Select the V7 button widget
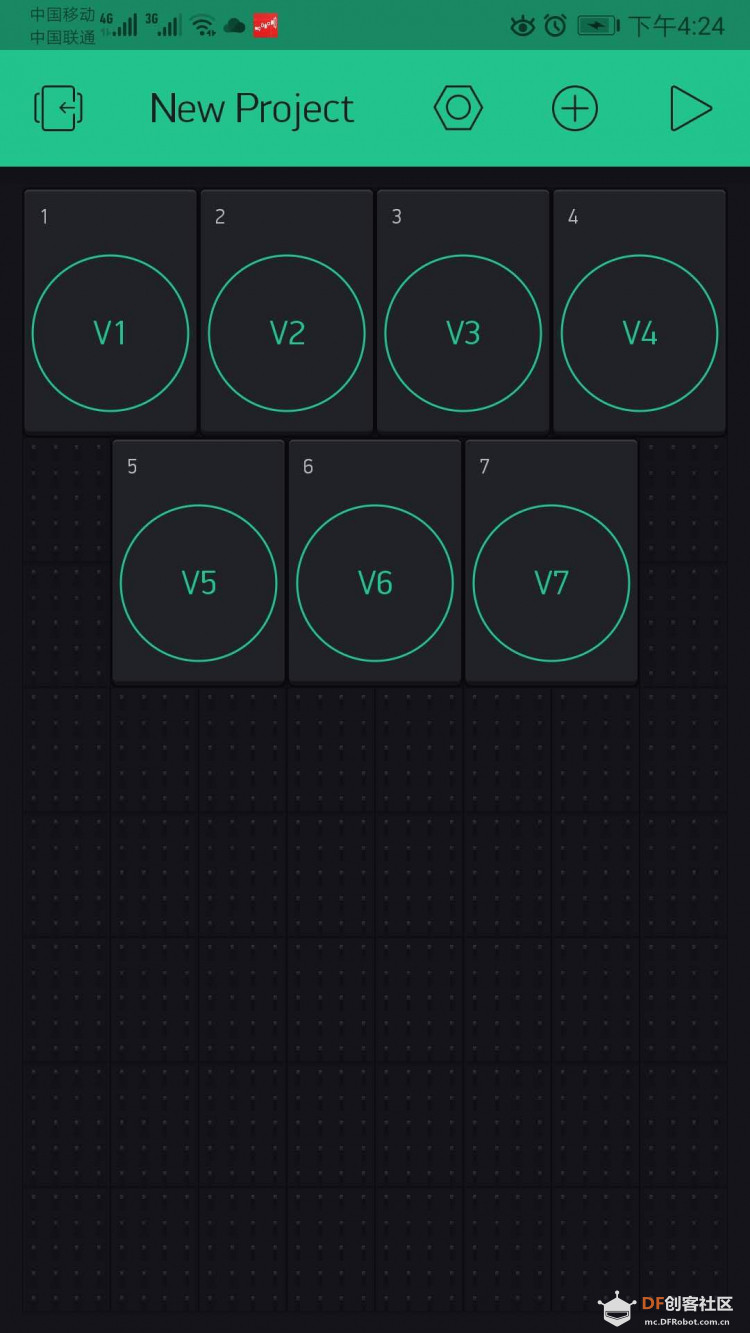 (x=551, y=561)
